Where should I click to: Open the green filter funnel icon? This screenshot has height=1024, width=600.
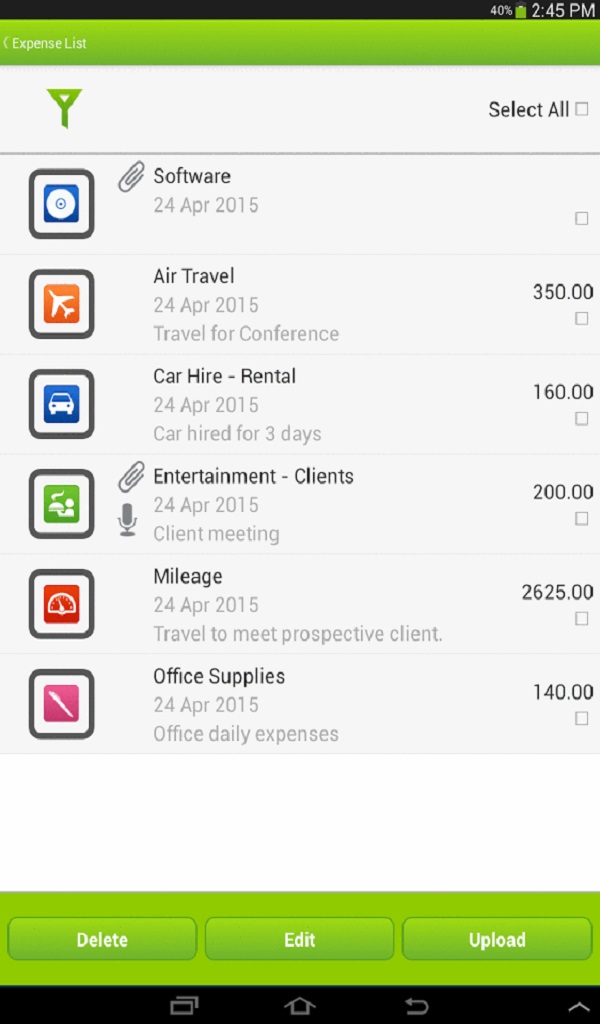pos(64,108)
